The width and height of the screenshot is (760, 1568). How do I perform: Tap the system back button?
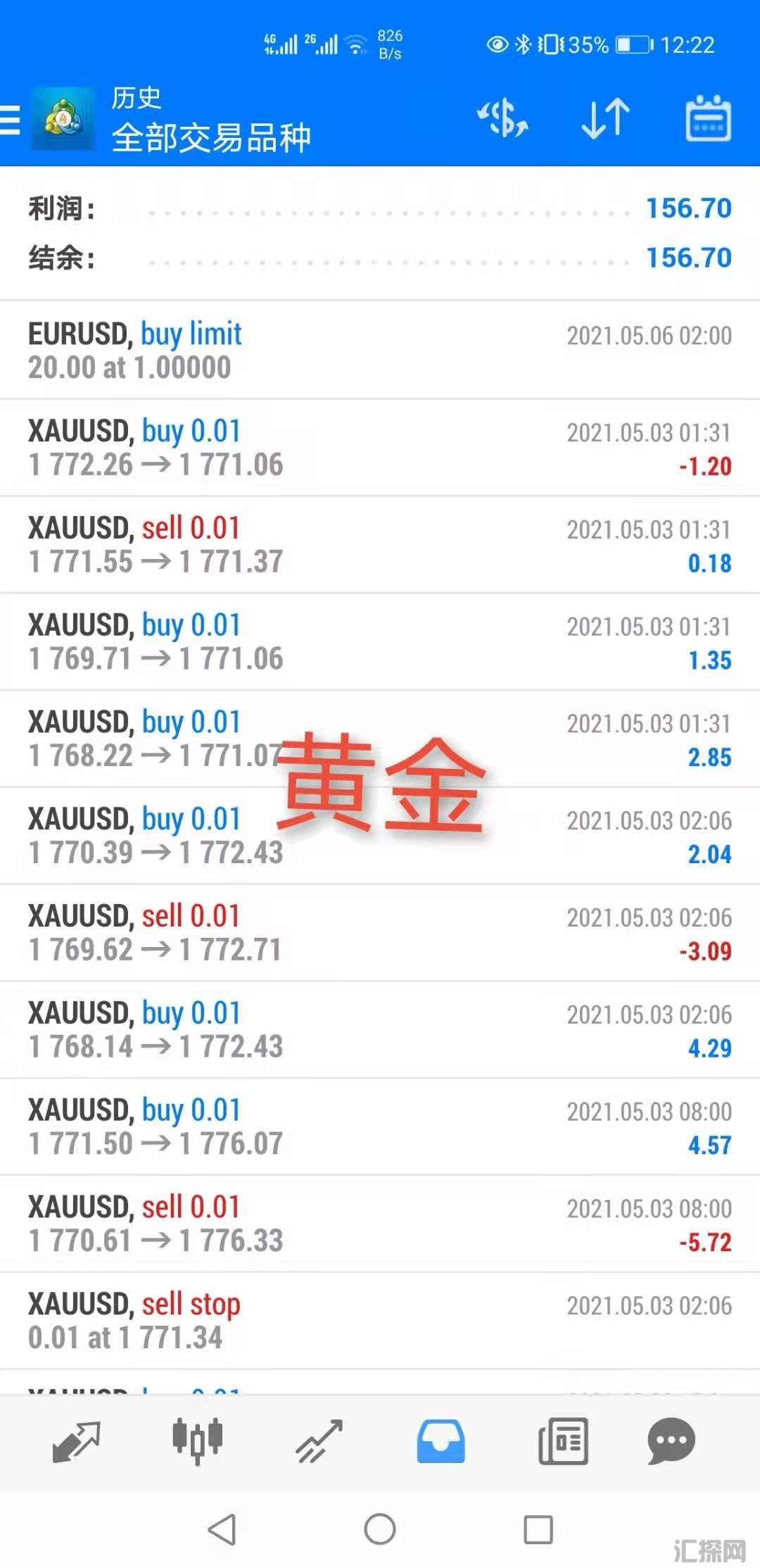coord(222,1529)
